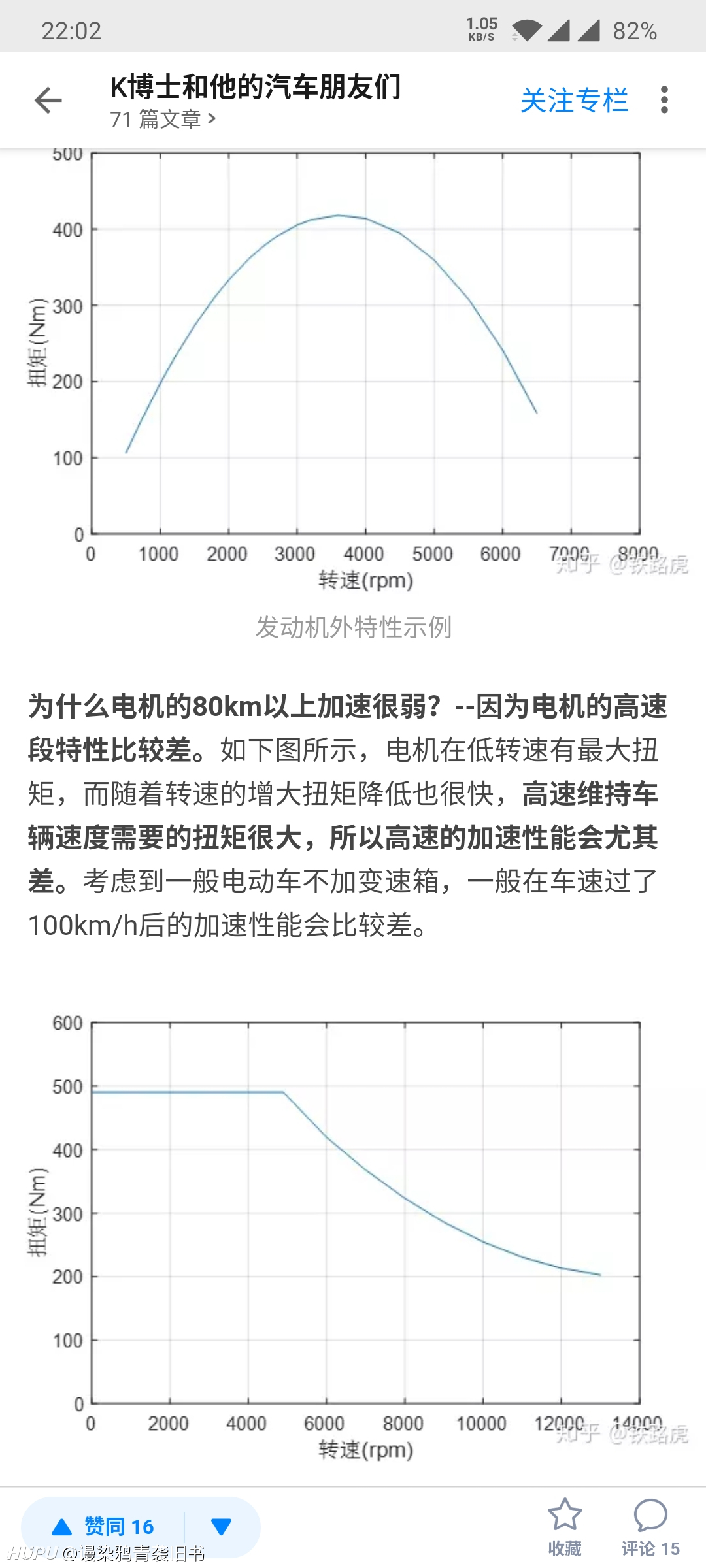Save the article with 收藏 star
706x1568 pixels.
pos(565,1527)
